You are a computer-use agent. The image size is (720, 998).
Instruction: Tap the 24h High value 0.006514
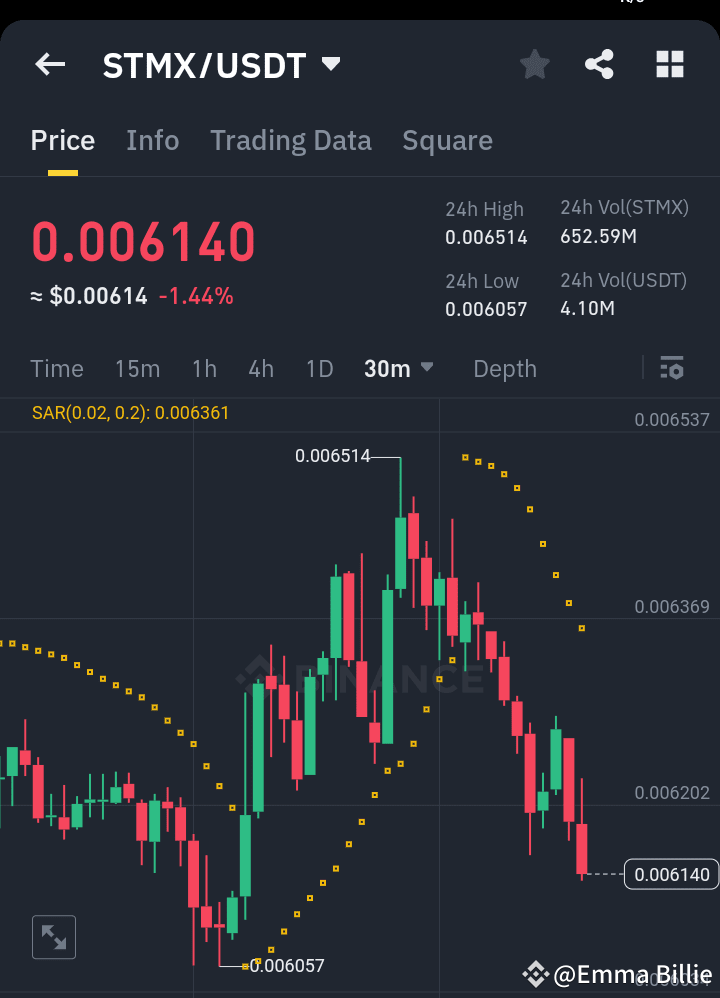tap(487, 239)
